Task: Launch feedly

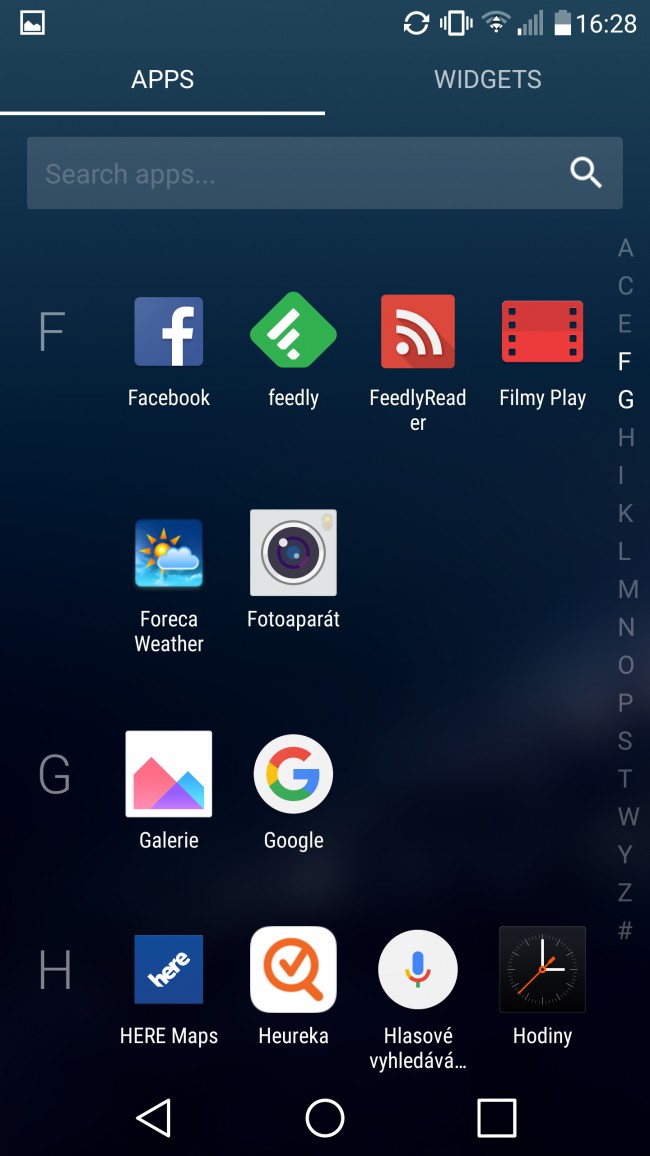Action: (x=293, y=332)
